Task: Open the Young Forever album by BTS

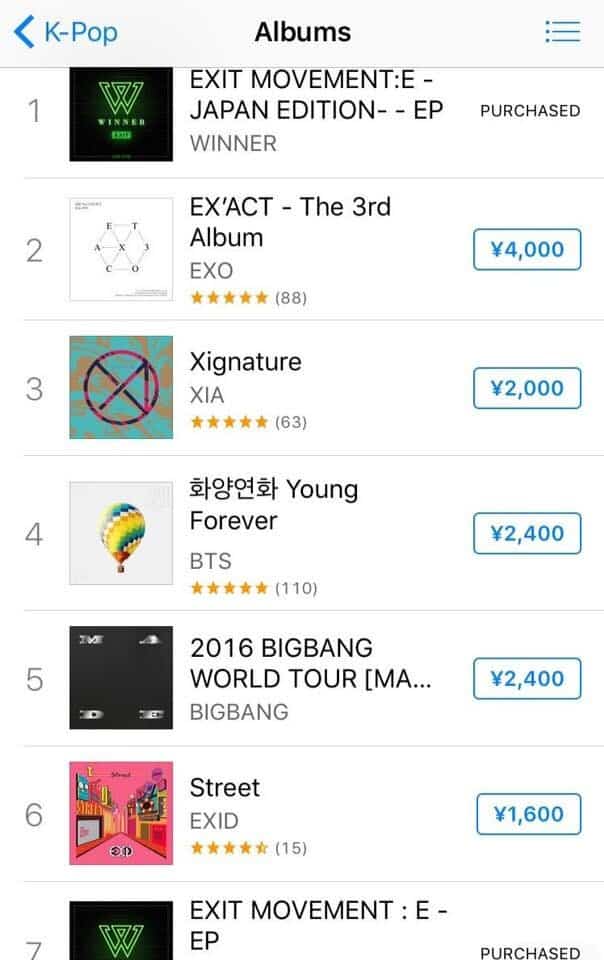Action: pos(273,505)
